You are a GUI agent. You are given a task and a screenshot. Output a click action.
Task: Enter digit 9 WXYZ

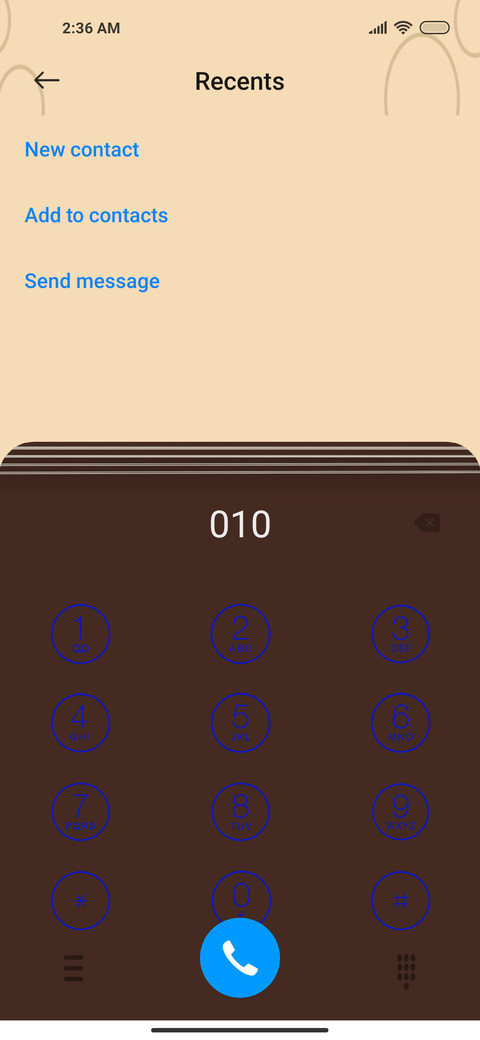[x=400, y=812]
